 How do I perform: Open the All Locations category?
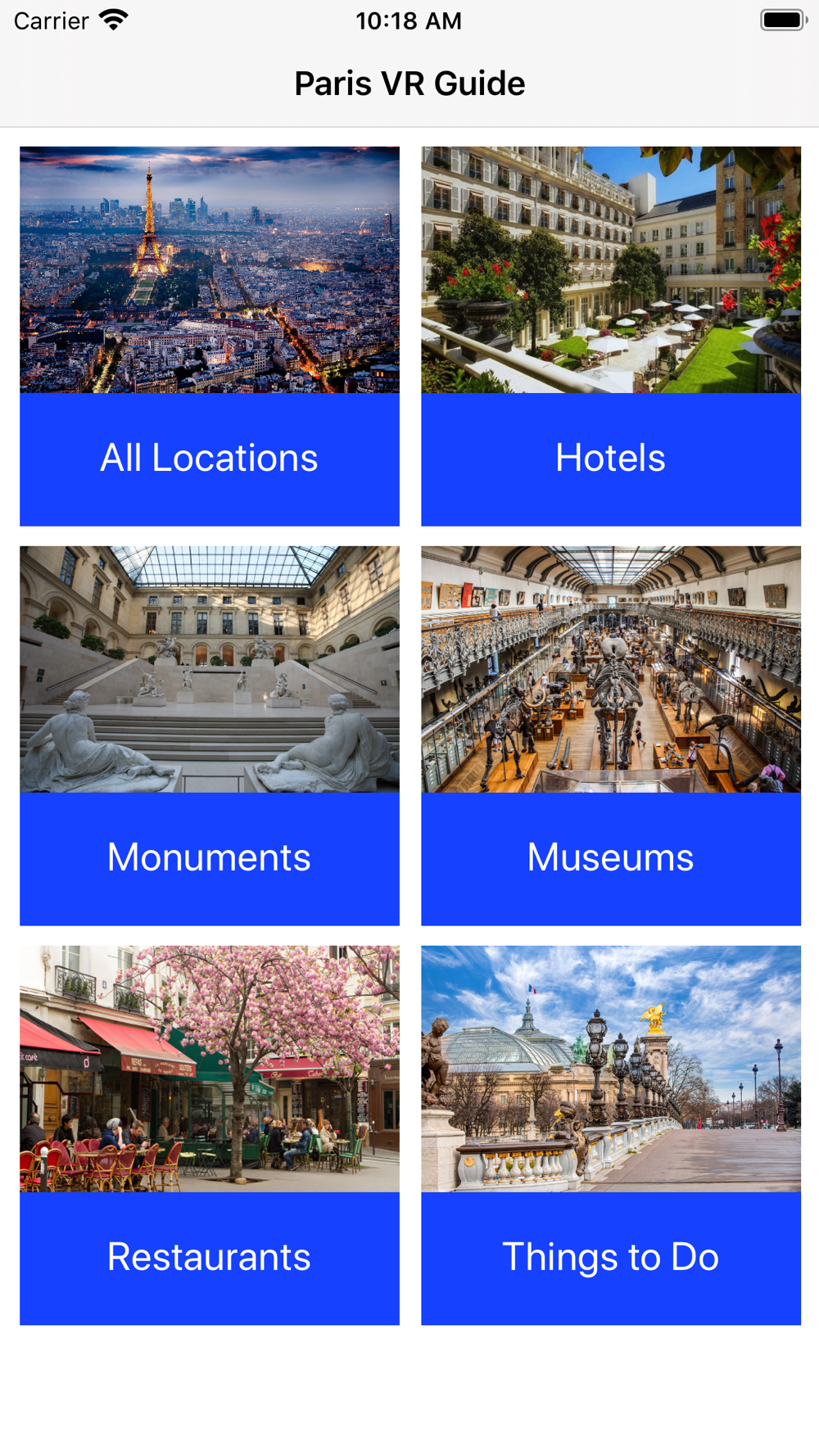210,336
